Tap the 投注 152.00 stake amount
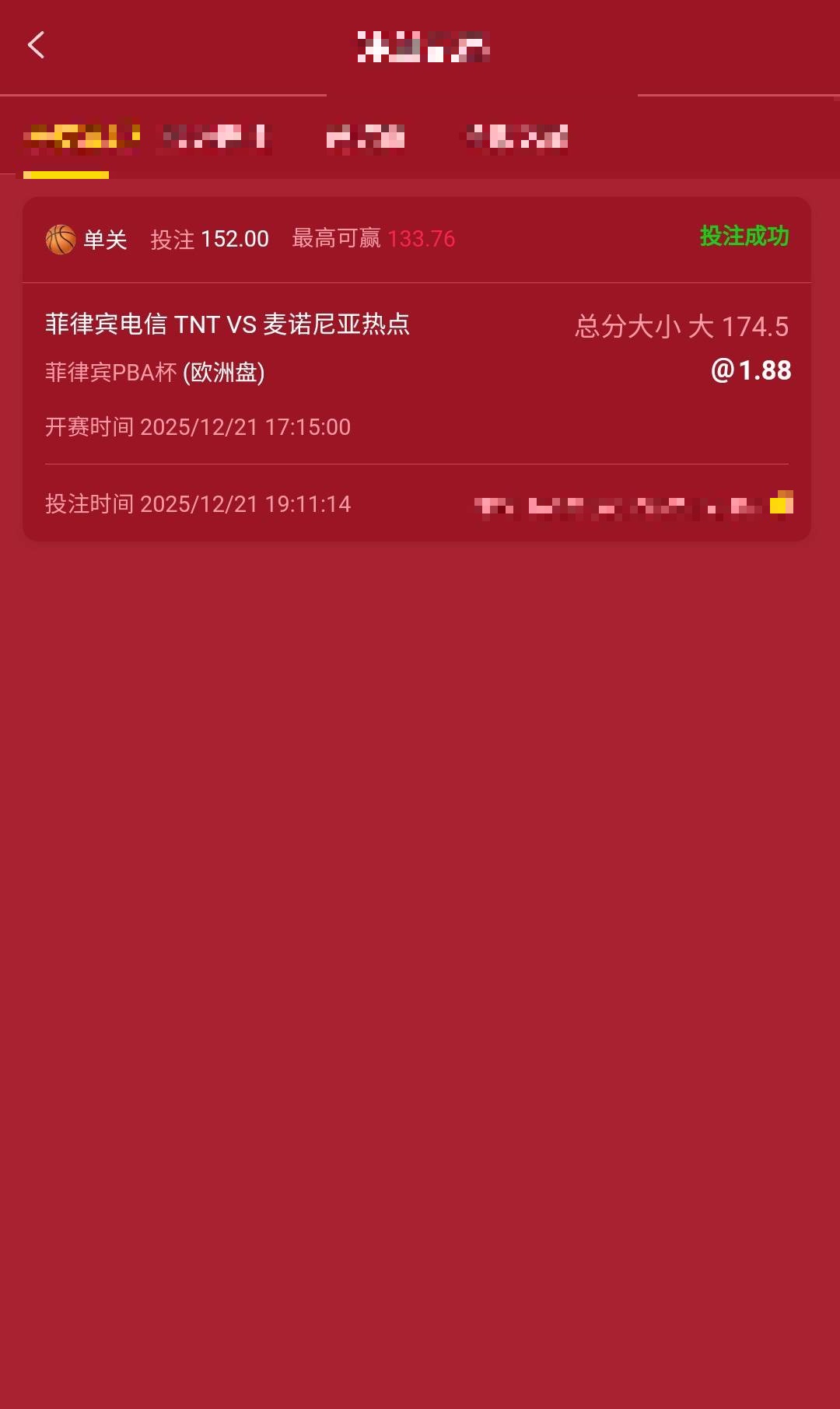The width and height of the screenshot is (840, 1409). click(208, 238)
